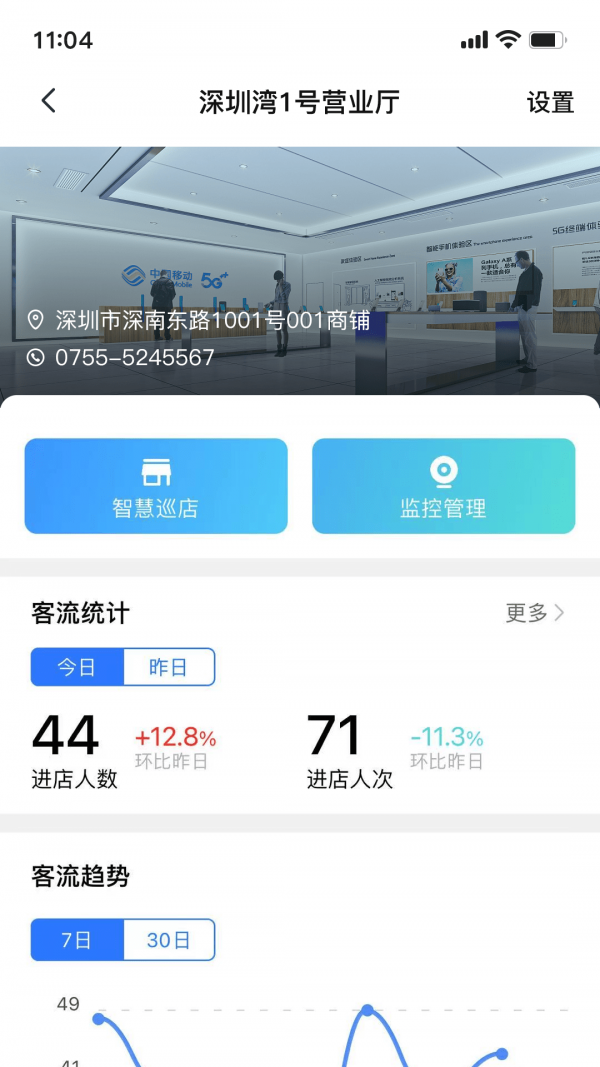Switch to the 昨日 tab
Viewport: 600px width, 1067px height.
pos(168,667)
